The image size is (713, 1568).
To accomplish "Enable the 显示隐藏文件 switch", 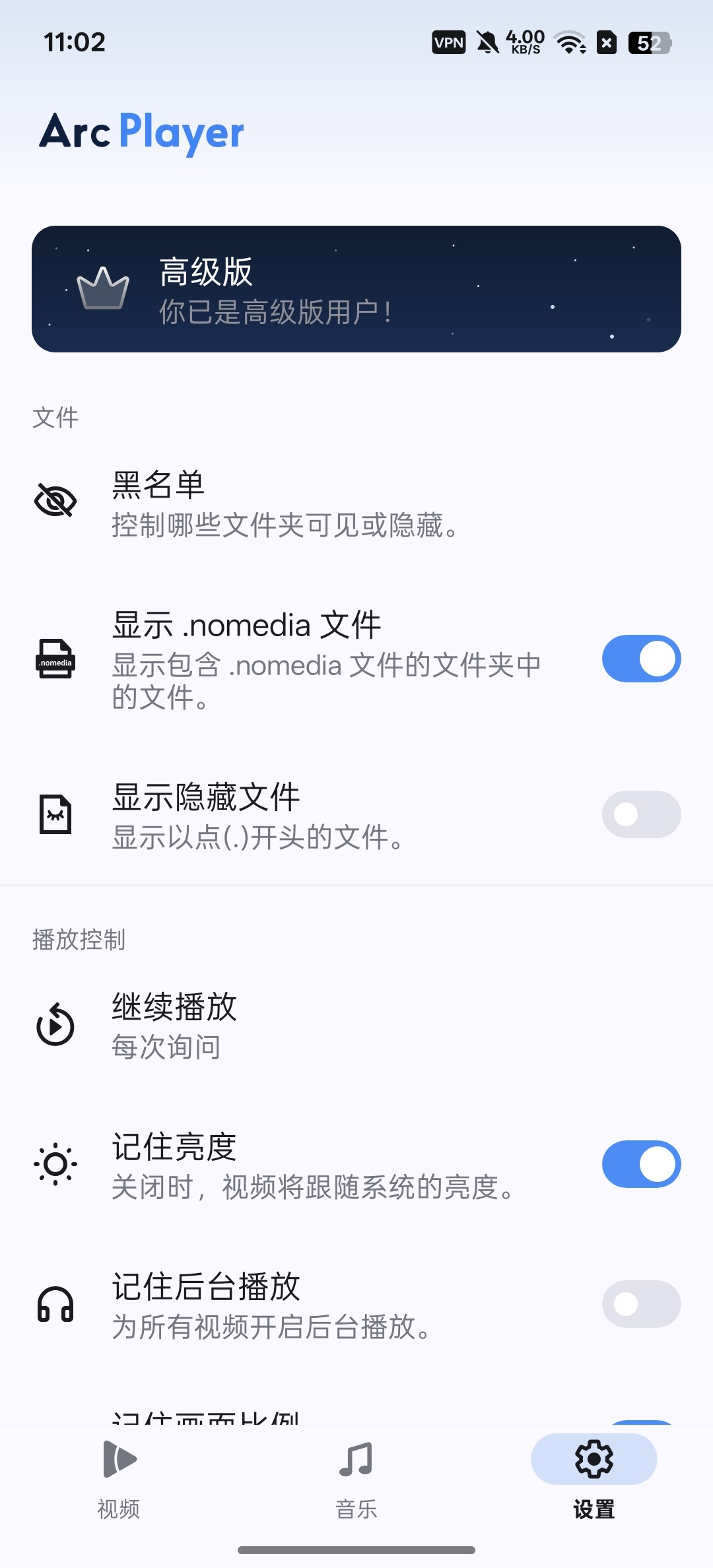I will 641,814.
